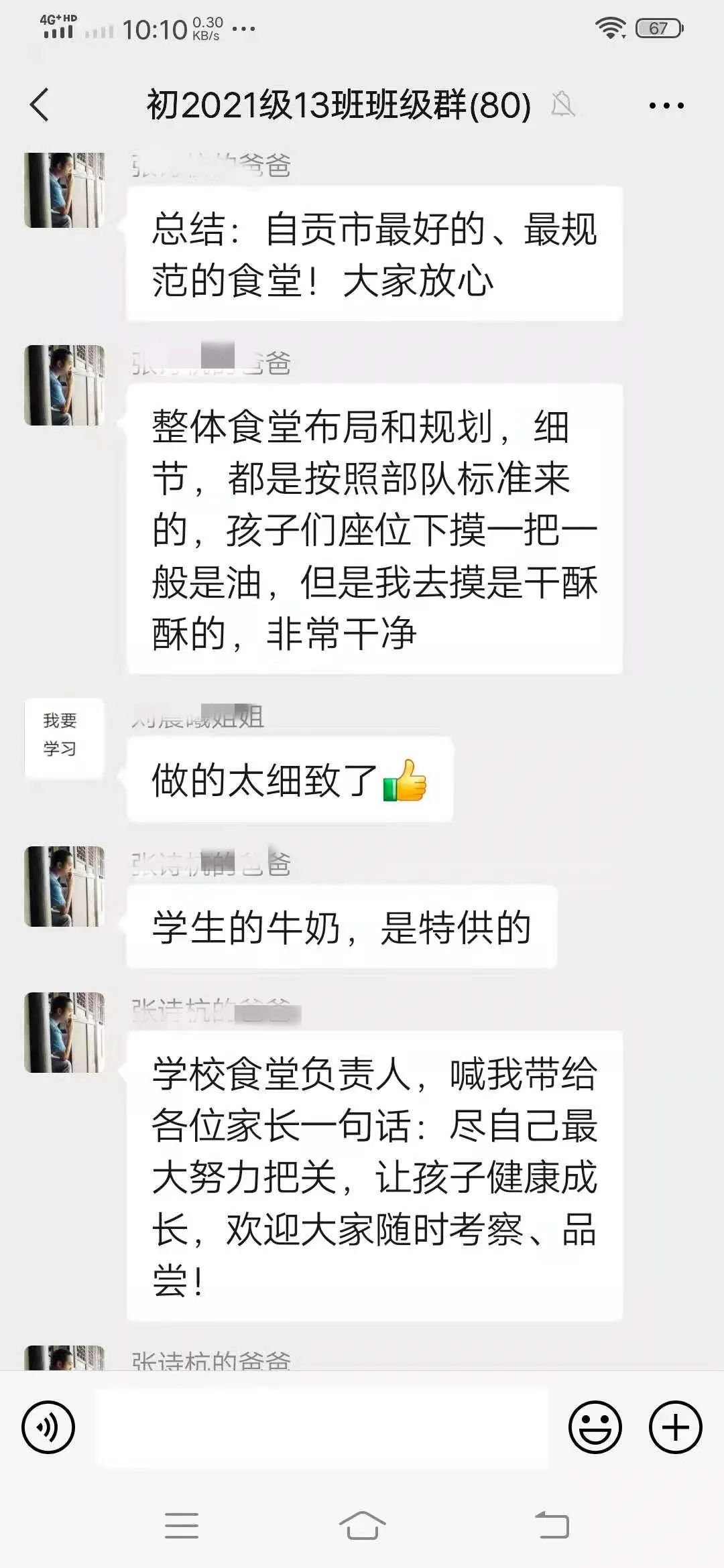Tap sender avatar beside 学校食堂负责人 message

[x=64, y=1032]
